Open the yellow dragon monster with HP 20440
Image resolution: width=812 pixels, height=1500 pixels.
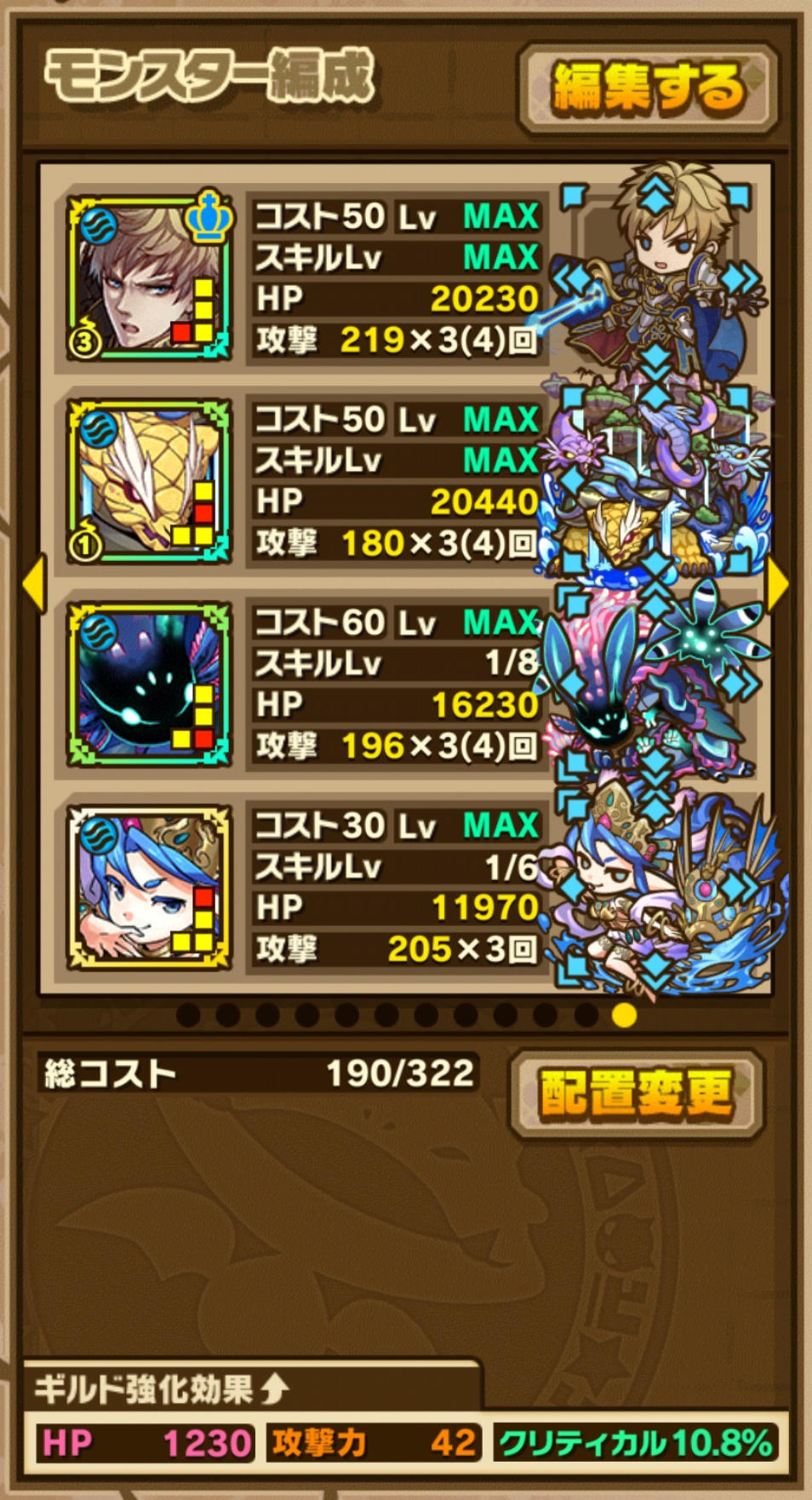(150, 481)
